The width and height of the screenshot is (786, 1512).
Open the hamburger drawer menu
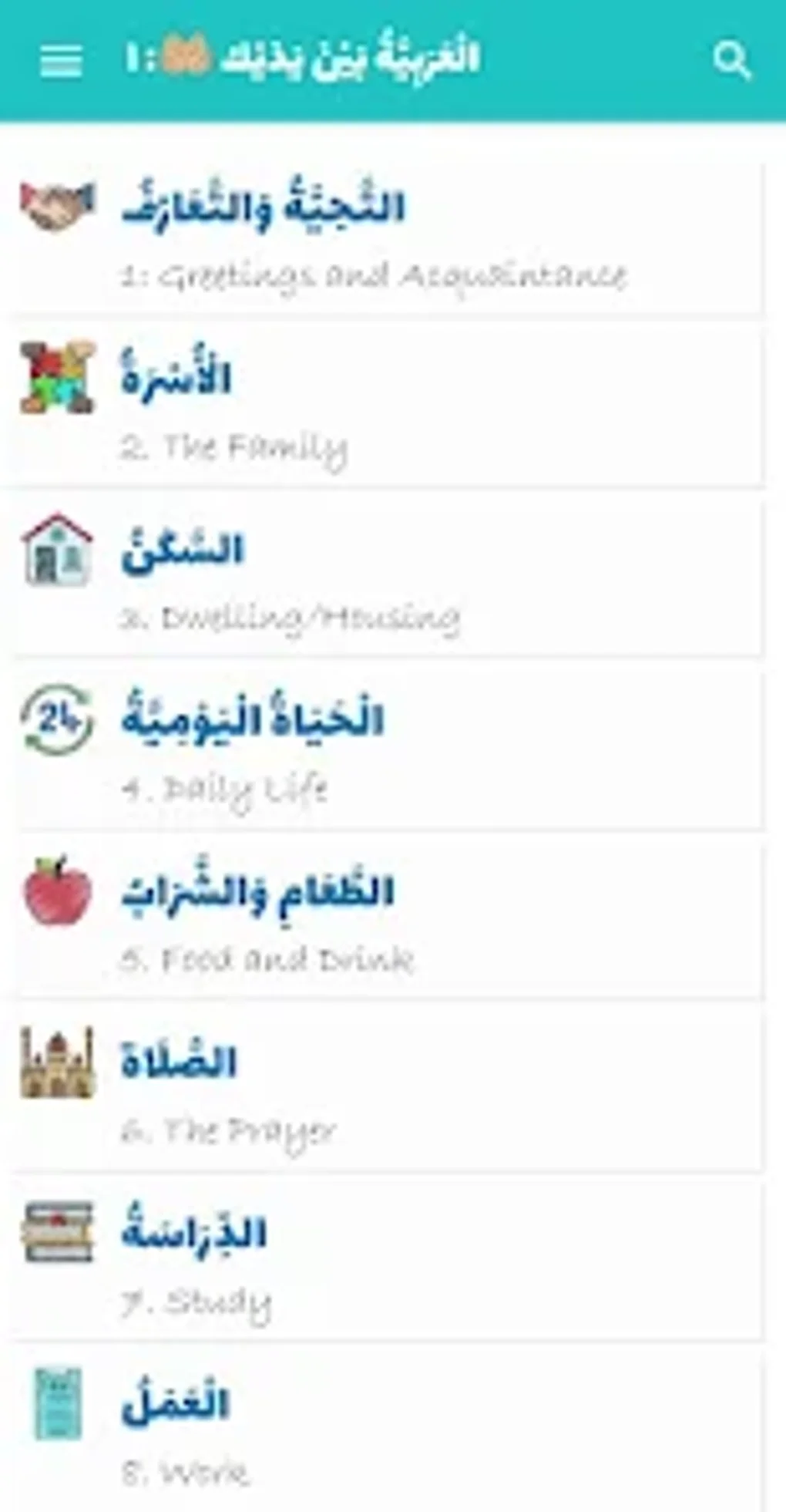click(61, 60)
